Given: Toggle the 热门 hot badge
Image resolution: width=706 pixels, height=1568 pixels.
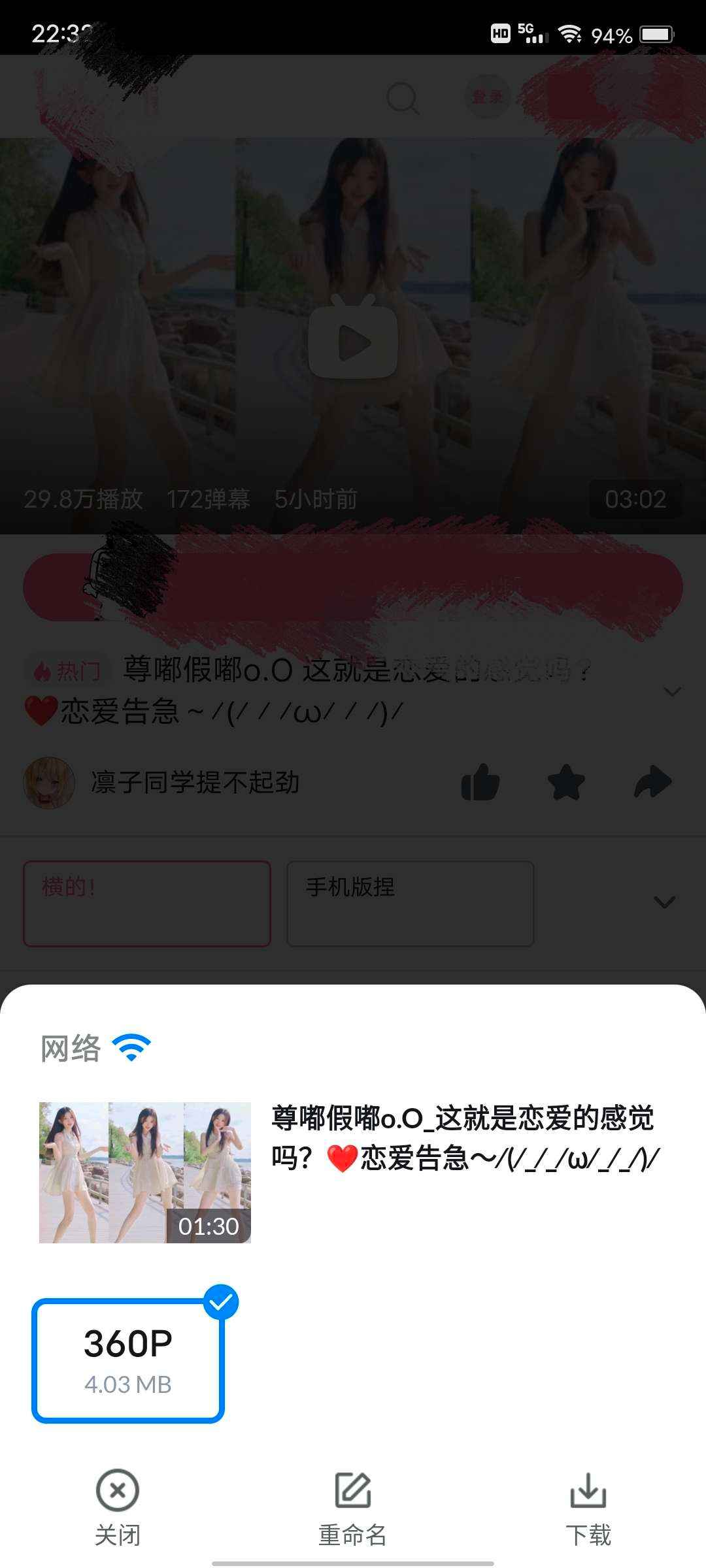Looking at the screenshot, I should tap(67, 668).
